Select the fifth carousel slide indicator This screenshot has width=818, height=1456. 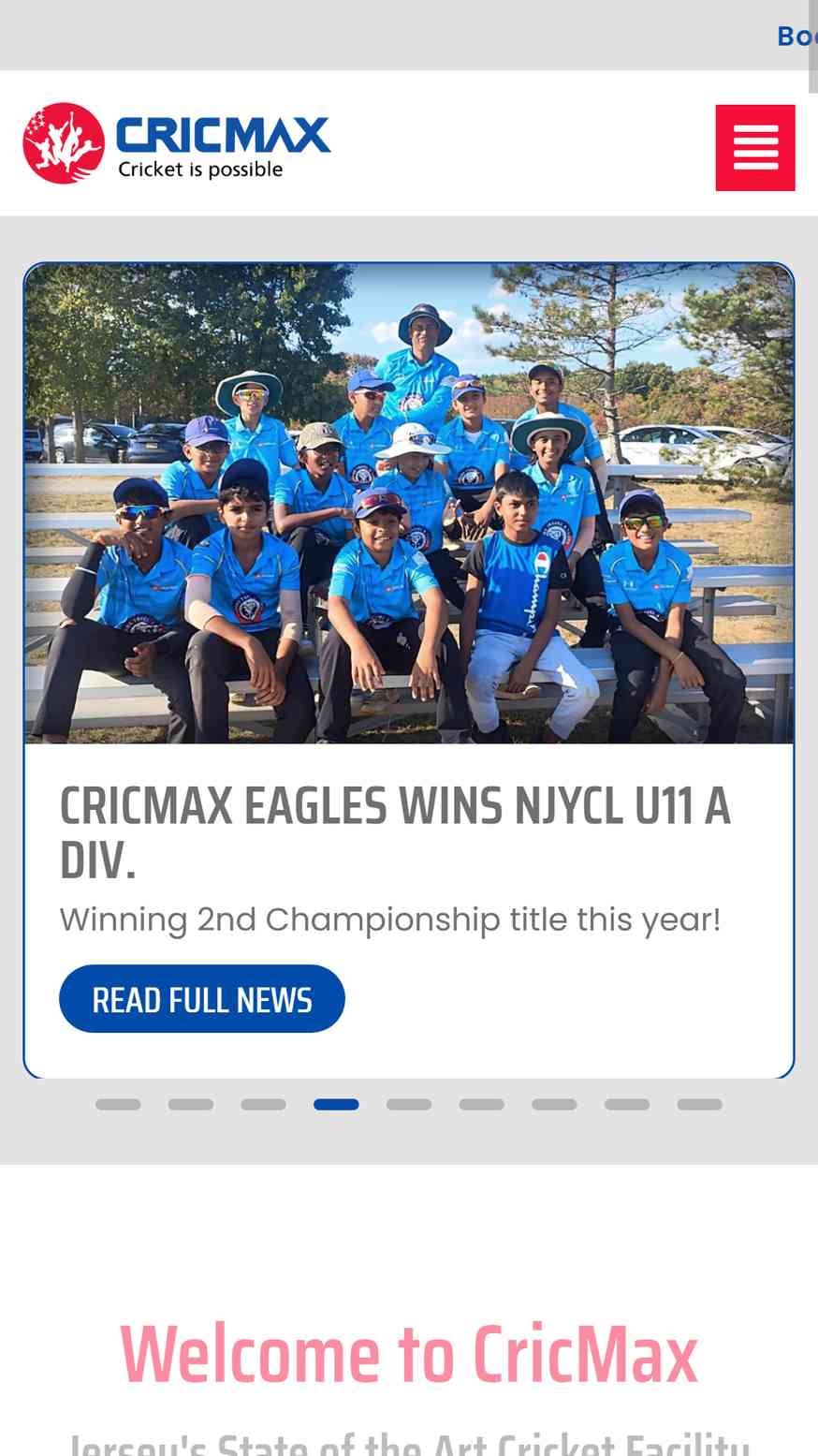click(x=409, y=1105)
